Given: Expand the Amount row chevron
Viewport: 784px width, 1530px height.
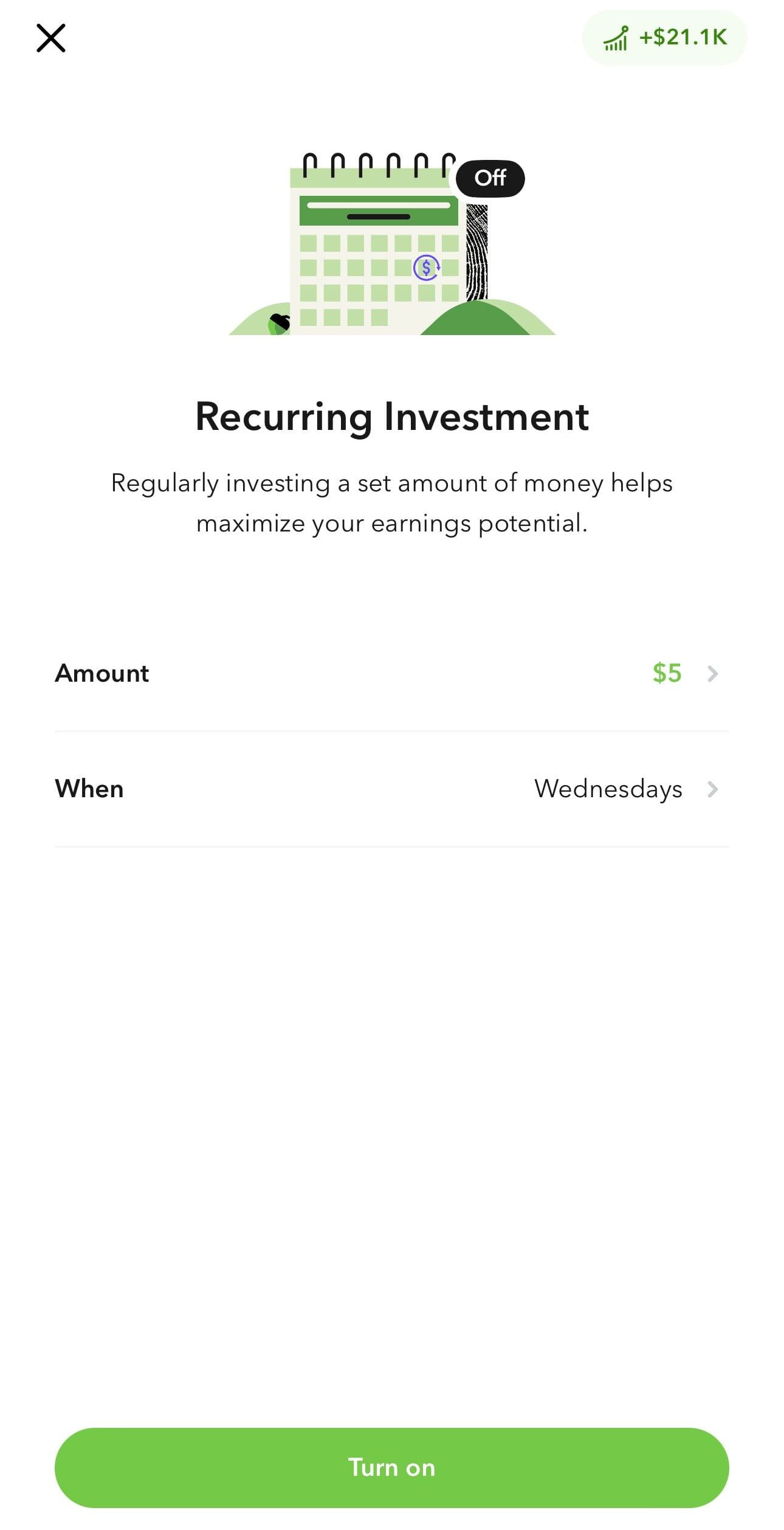Looking at the screenshot, I should (712, 673).
